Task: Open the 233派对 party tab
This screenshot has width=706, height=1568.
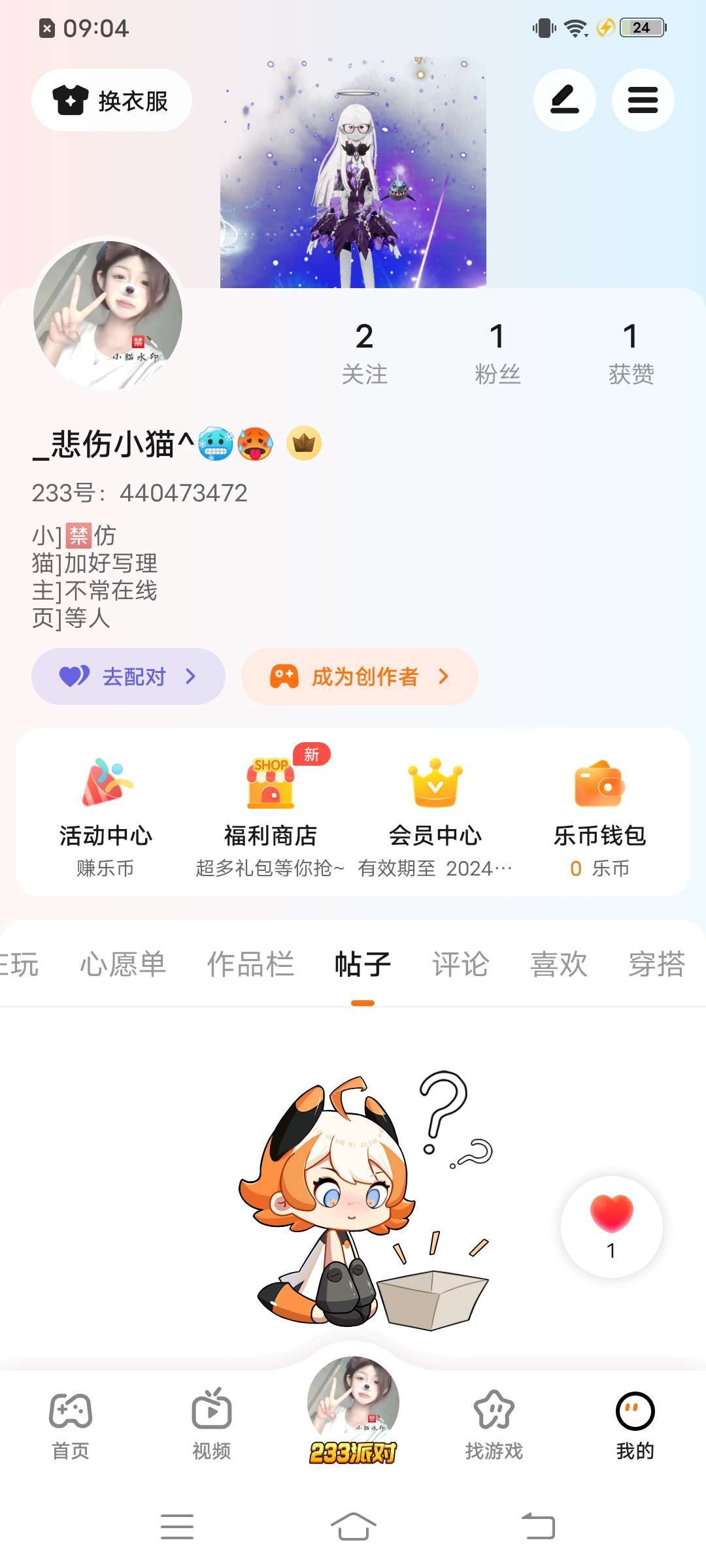Action: (353, 1411)
